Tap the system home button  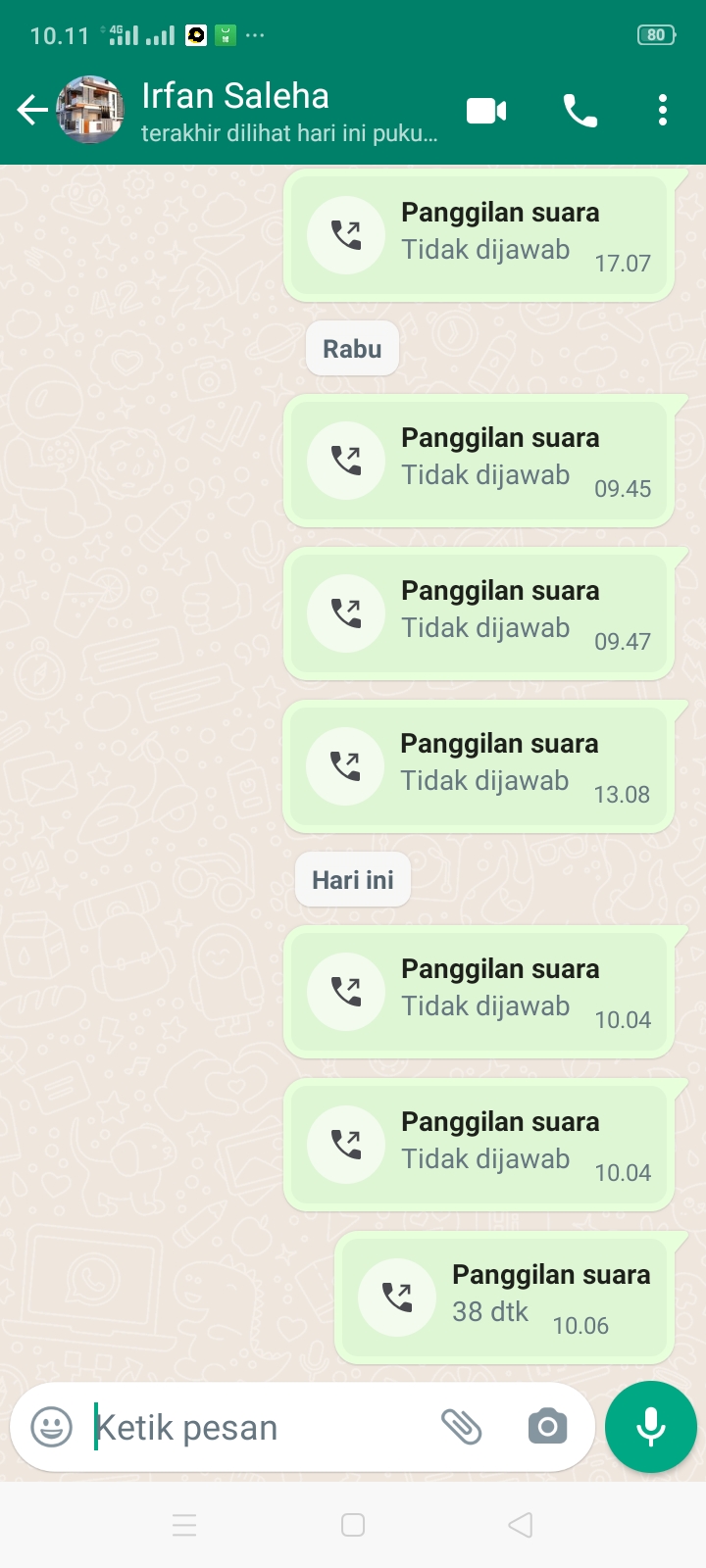(x=353, y=1525)
